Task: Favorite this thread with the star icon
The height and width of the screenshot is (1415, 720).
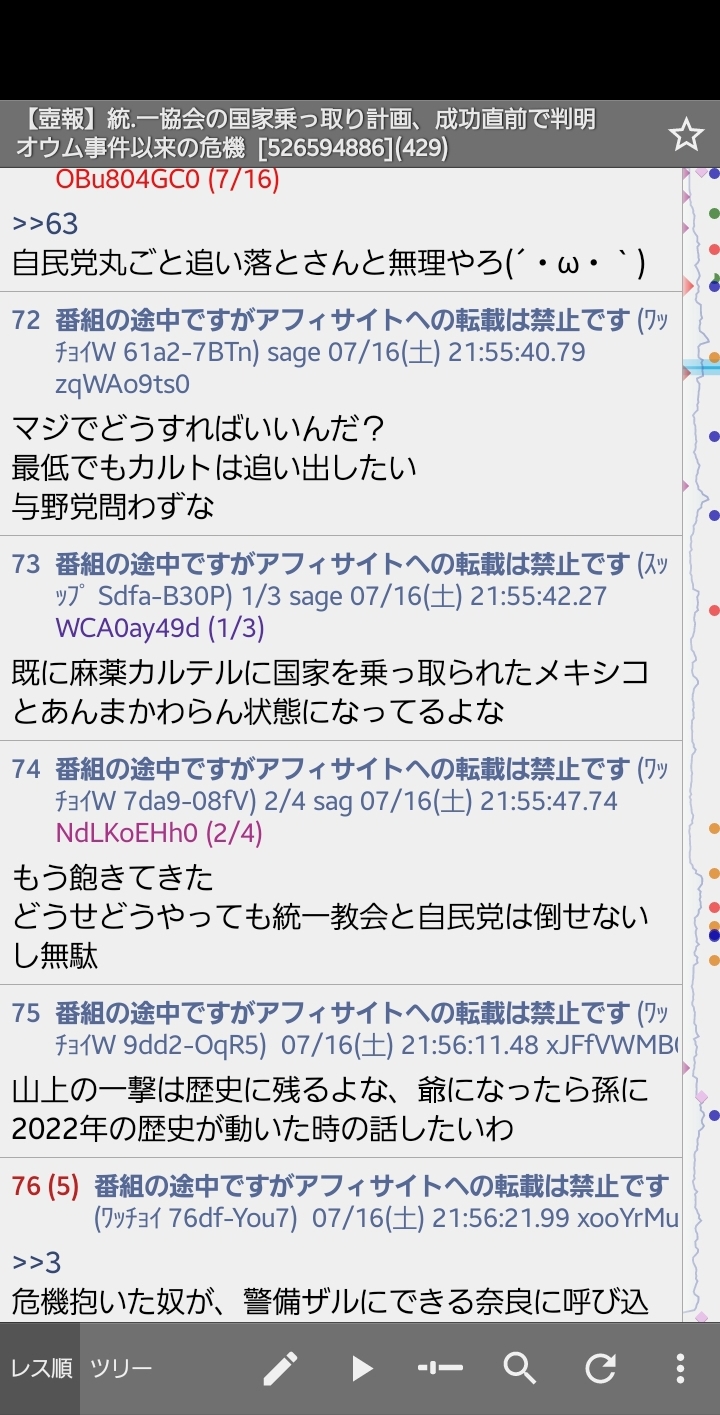Action: [686, 134]
